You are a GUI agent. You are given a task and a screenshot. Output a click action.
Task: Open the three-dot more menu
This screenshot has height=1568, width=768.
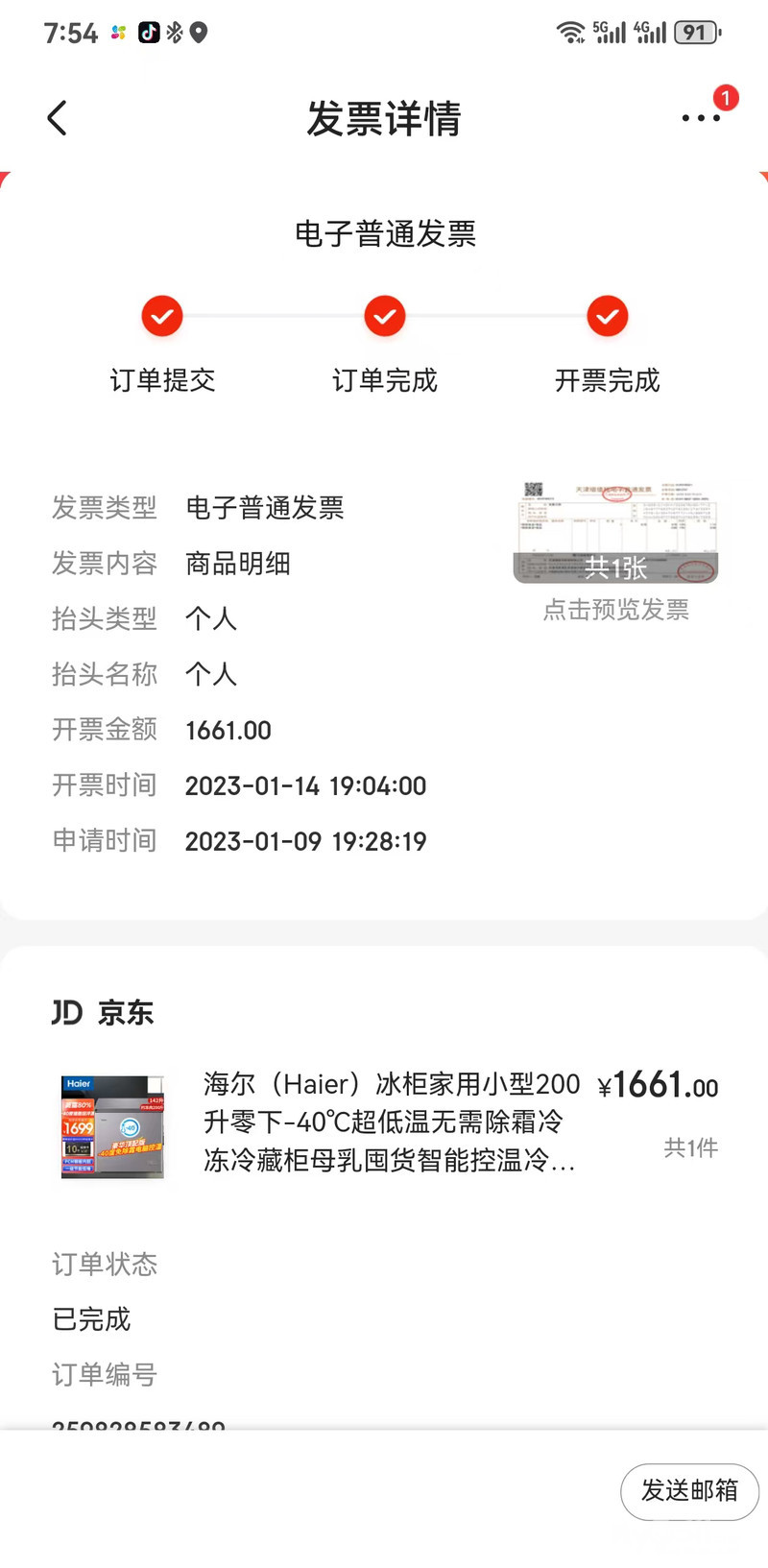701,118
